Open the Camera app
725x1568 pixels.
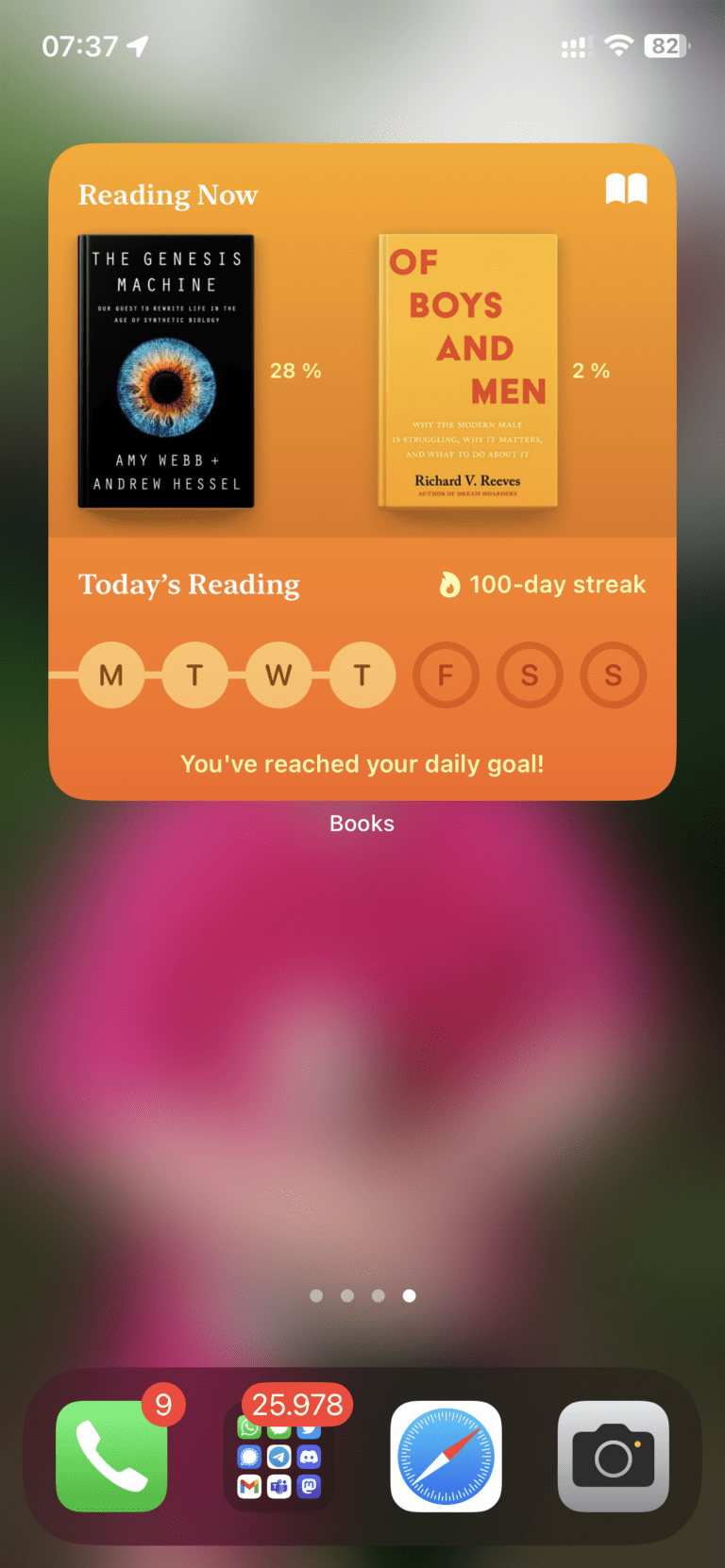[x=614, y=1456]
